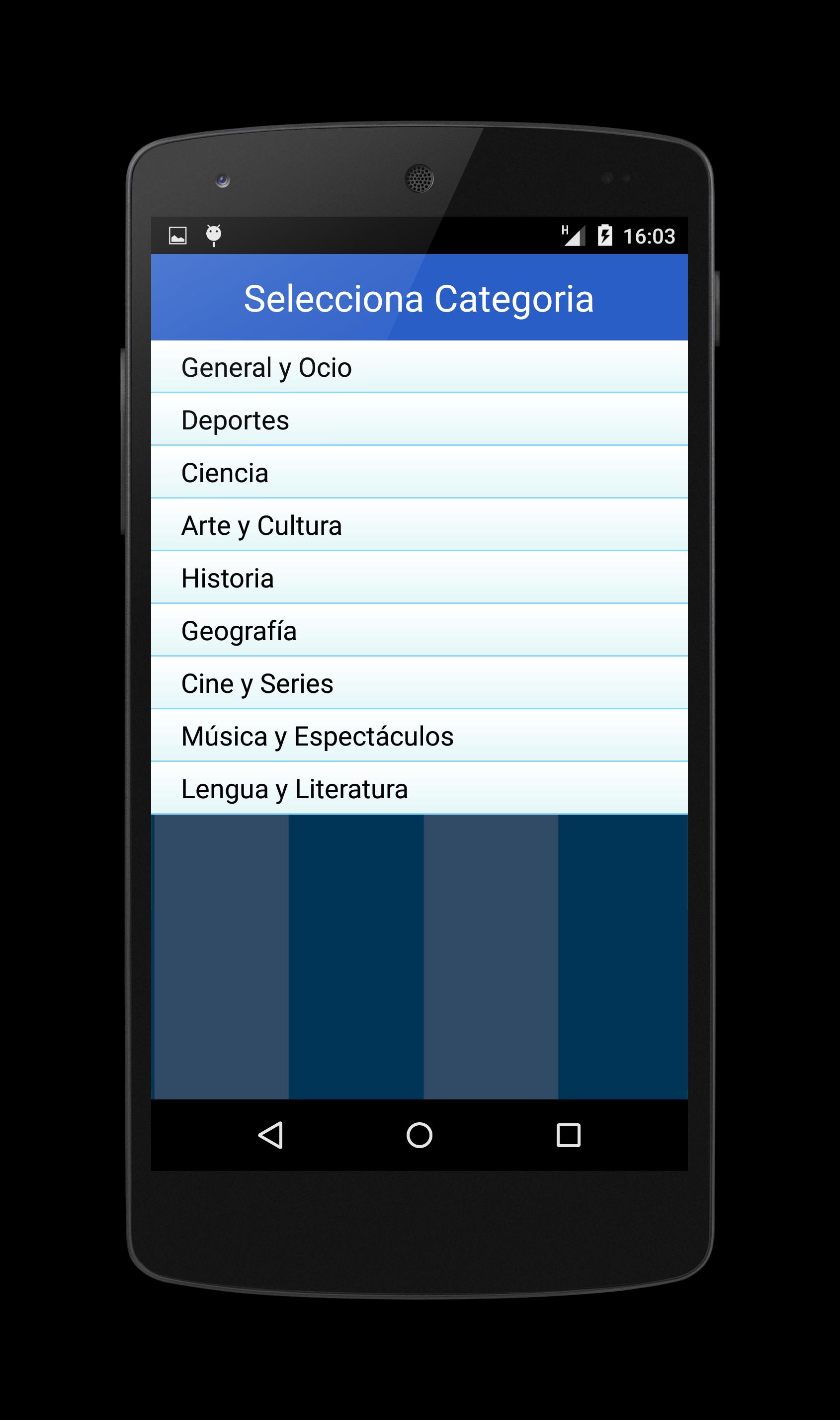The image size is (840, 1420).
Task: Tap the home button in navigation bar
Action: point(420,1135)
